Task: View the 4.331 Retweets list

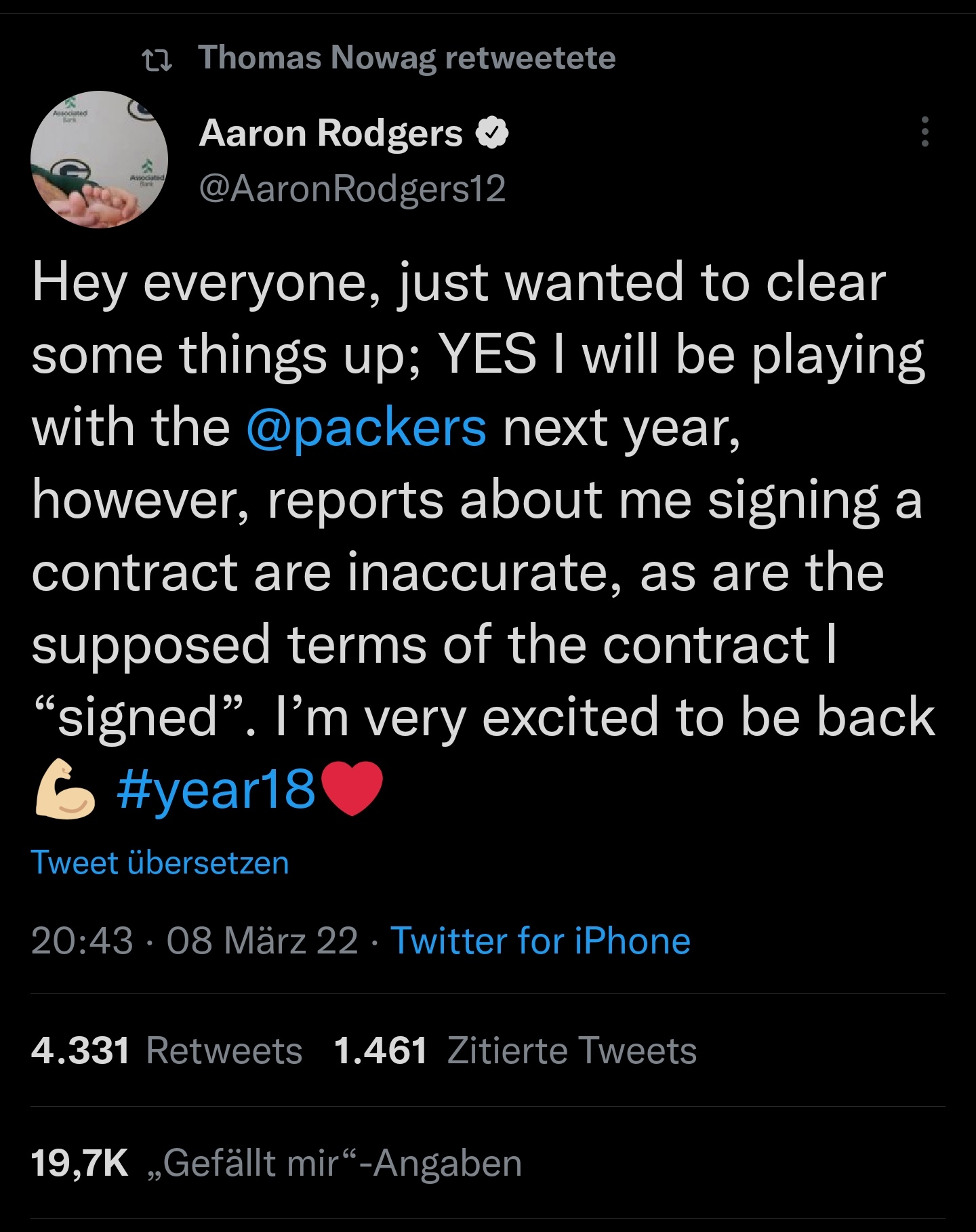Action: click(x=167, y=1051)
